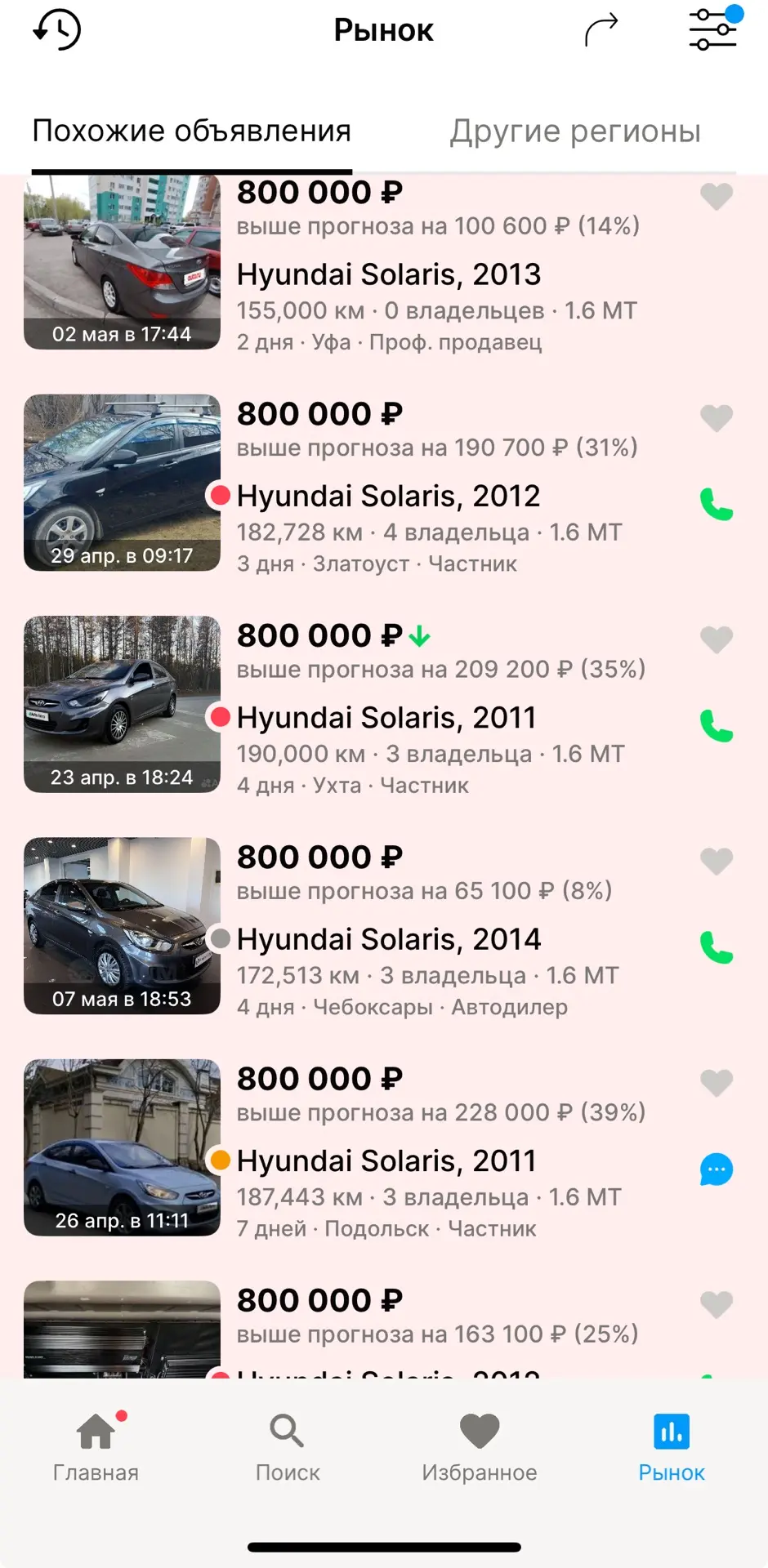Call the Чебоксары autodealer
The image size is (768, 1568).
[x=717, y=947]
